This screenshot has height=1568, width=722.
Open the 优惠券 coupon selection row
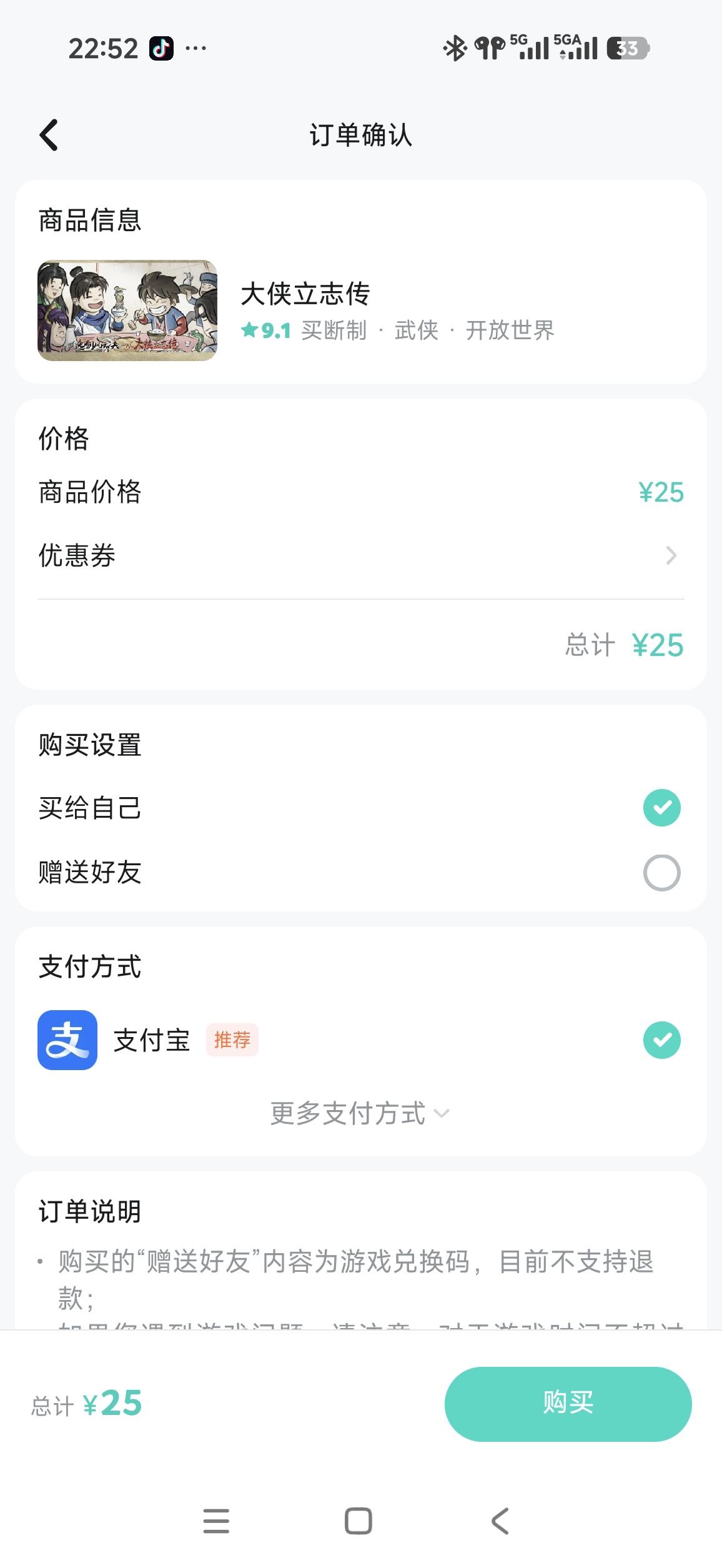pos(360,555)
